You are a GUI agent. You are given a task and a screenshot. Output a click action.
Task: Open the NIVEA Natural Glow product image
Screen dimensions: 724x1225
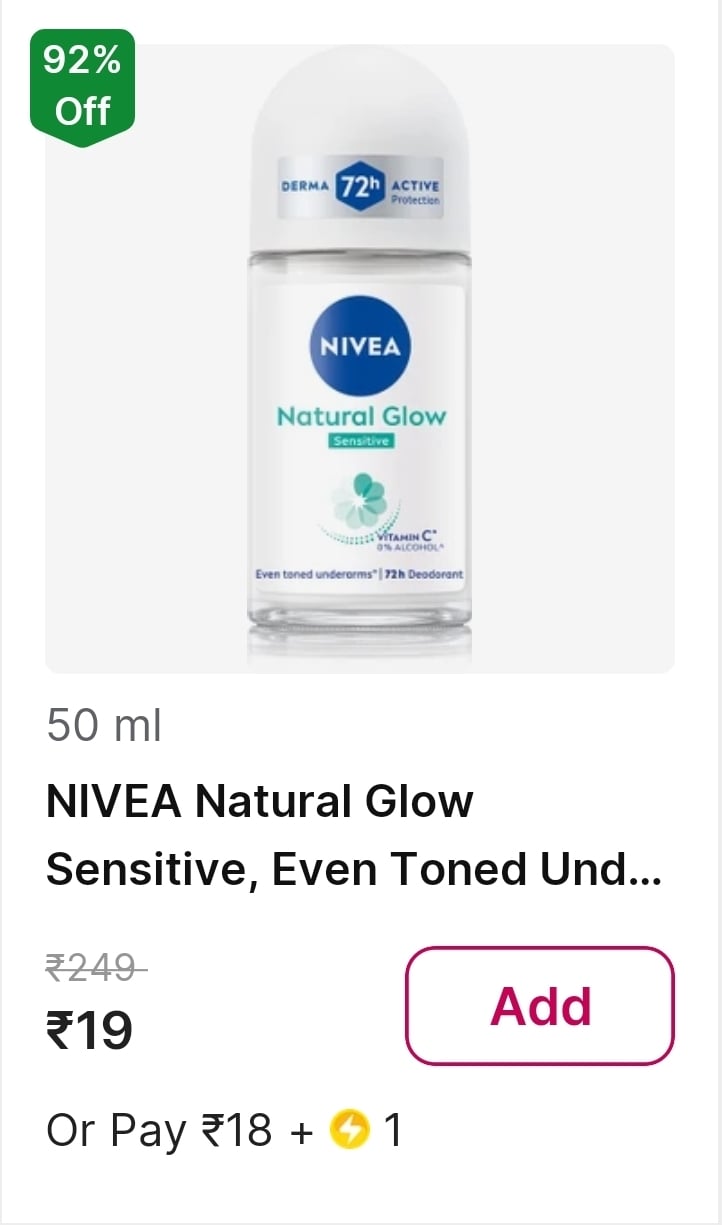360,358
